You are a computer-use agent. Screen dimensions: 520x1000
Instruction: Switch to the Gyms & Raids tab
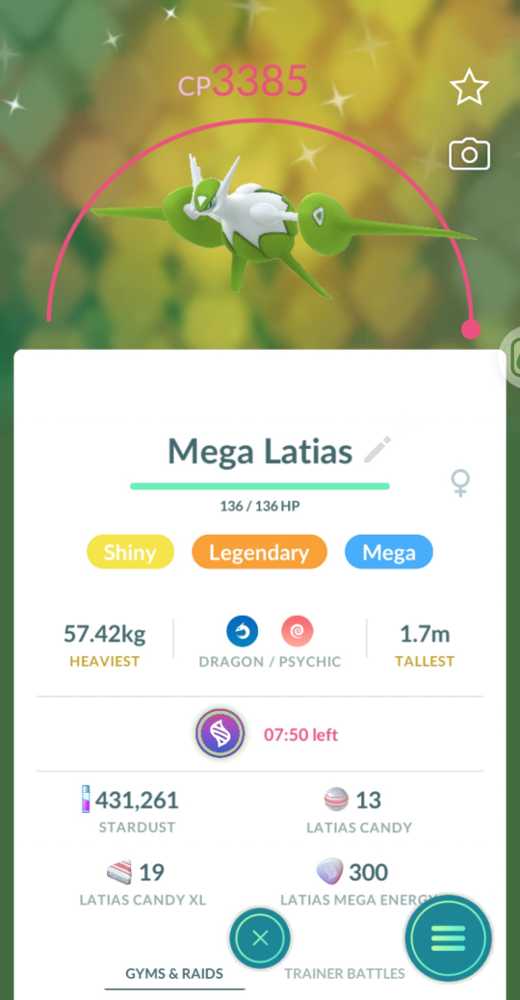click(174, 973)
